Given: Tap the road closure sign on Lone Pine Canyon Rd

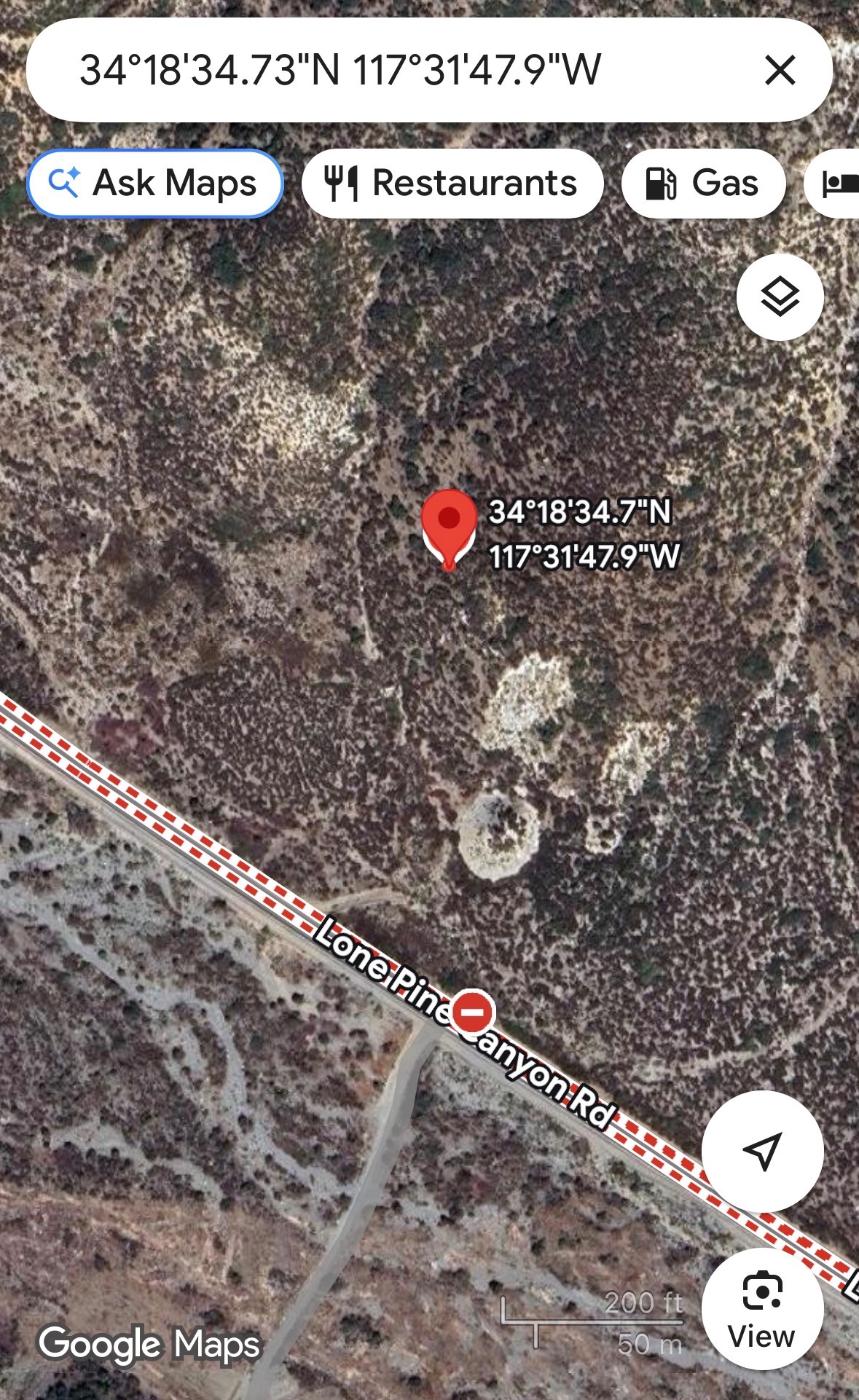Looking at the screenshot, I should pos(473,1012).
